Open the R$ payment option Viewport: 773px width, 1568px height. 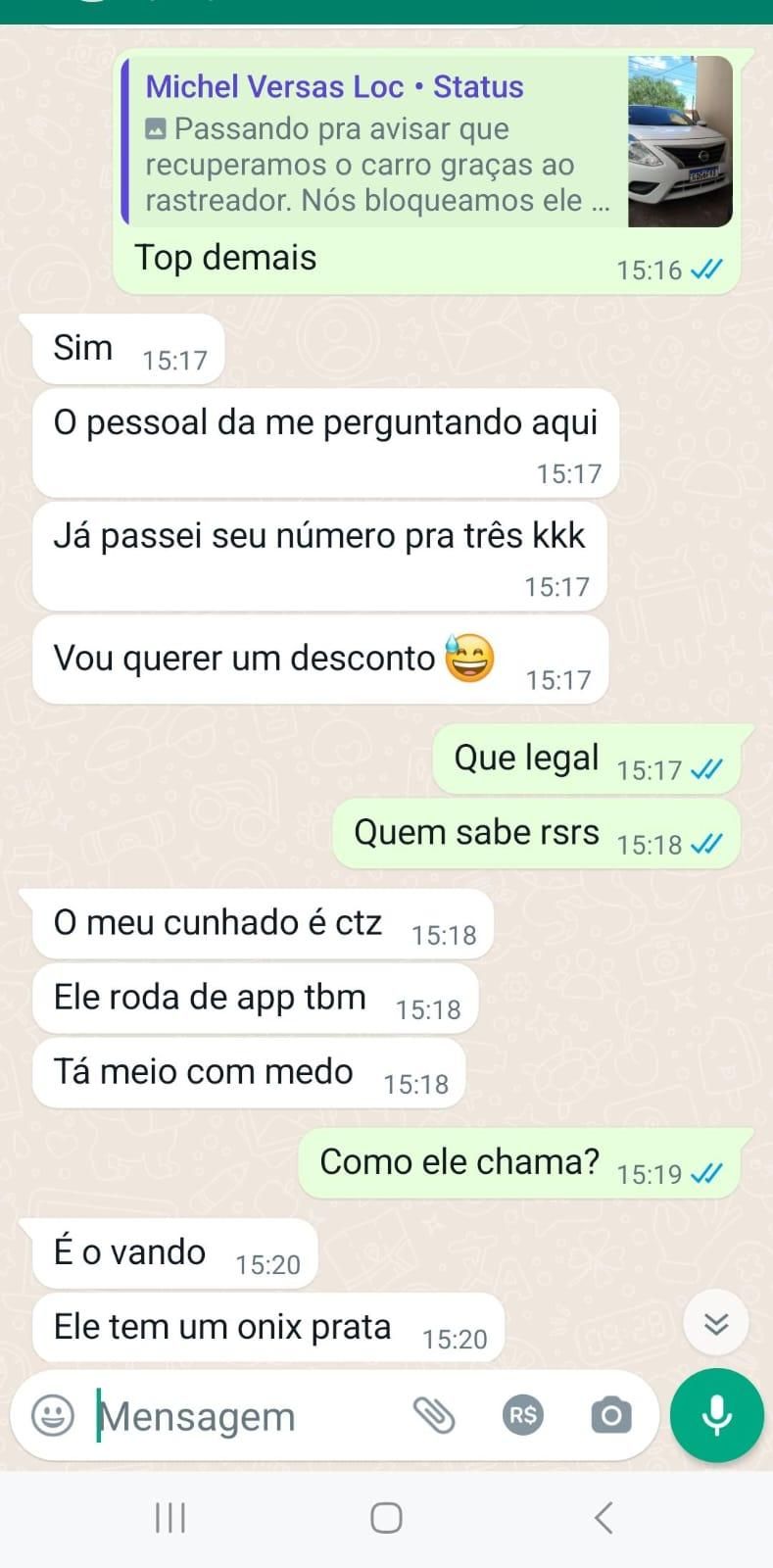(x=523, y=1415)
